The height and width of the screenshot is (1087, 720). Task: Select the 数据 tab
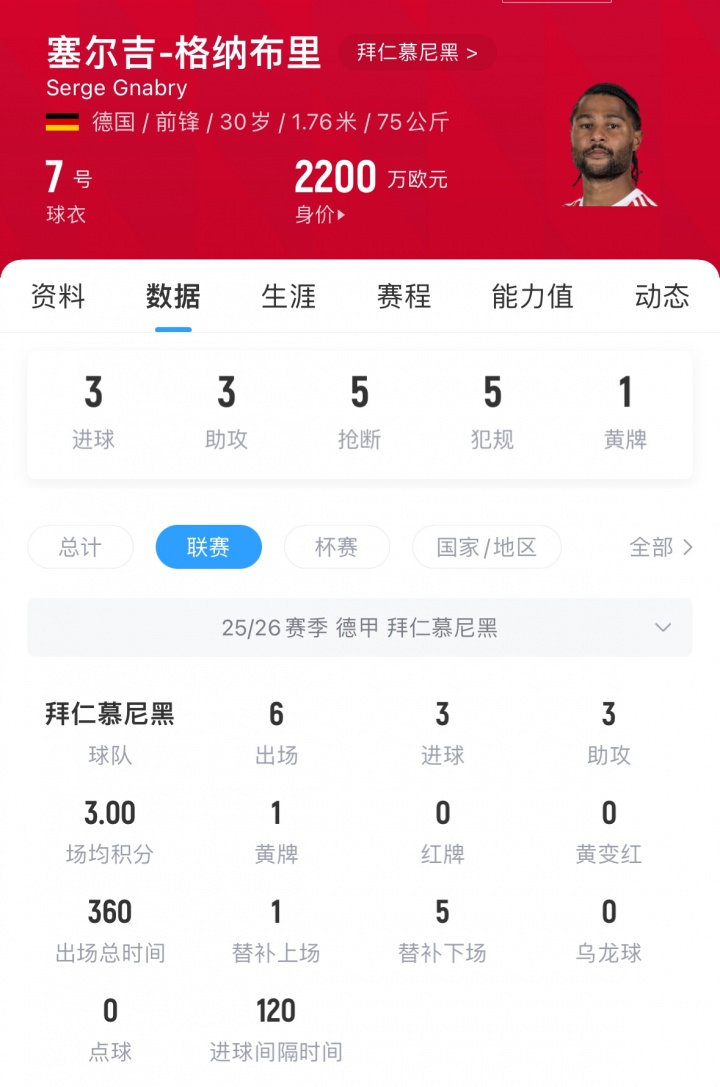173,296
